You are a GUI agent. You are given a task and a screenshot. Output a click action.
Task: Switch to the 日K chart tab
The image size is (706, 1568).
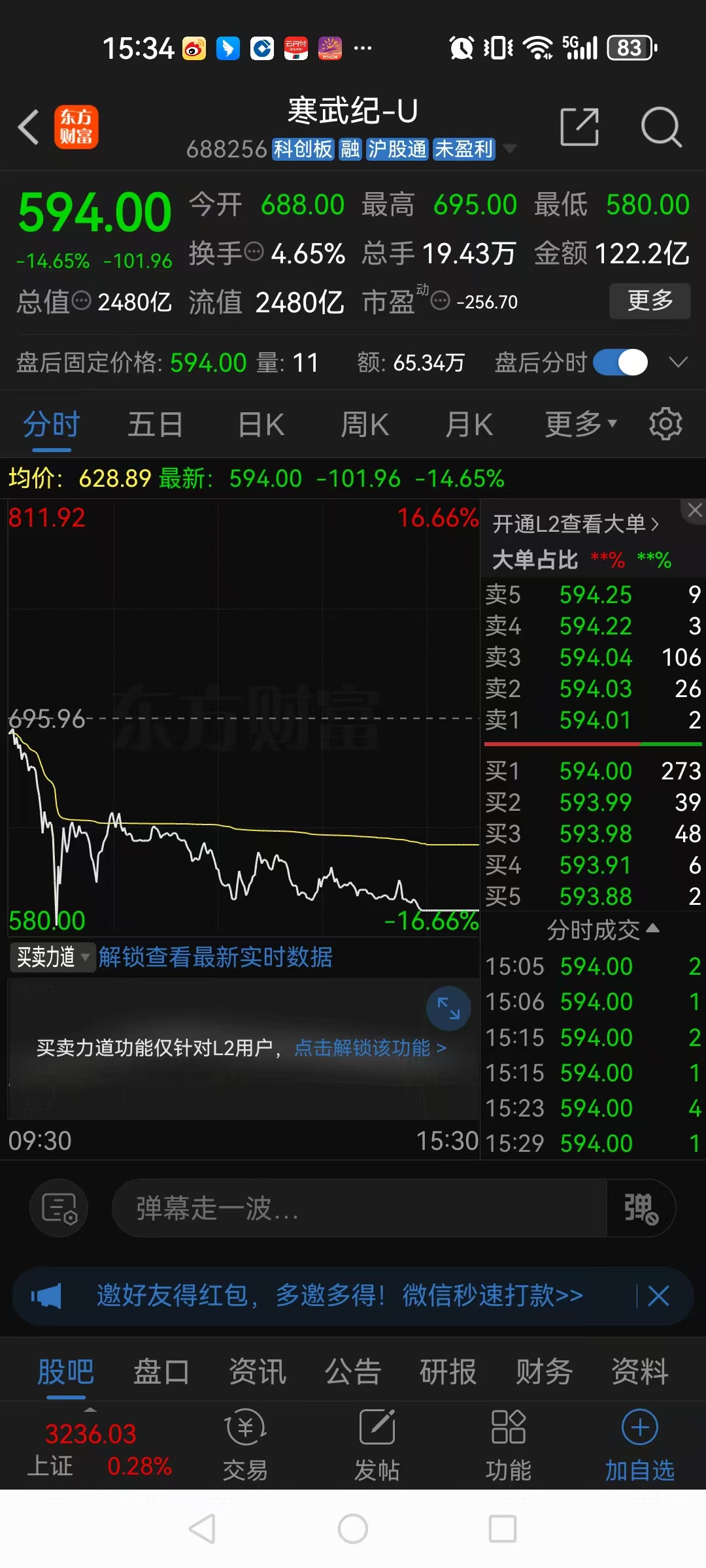coord(260,424)
